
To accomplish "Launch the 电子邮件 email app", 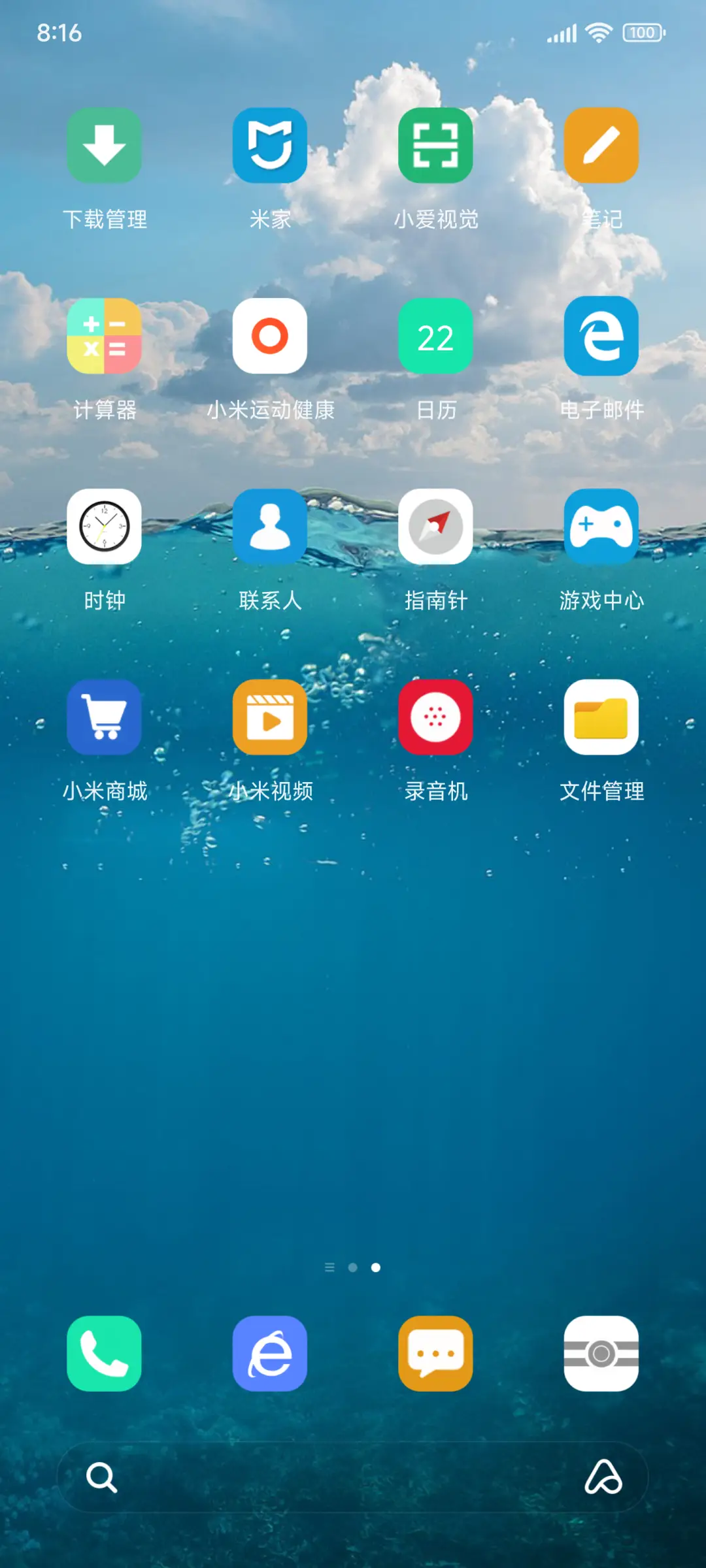I will (601, 336).
